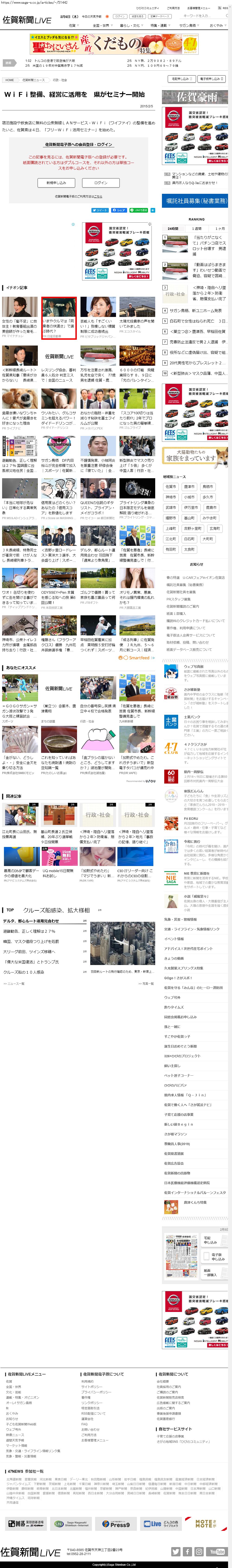Viewport: 232px width, 1568px height.
Task: Open the 佐賀豪雨 banner
Action: point(196,97)
